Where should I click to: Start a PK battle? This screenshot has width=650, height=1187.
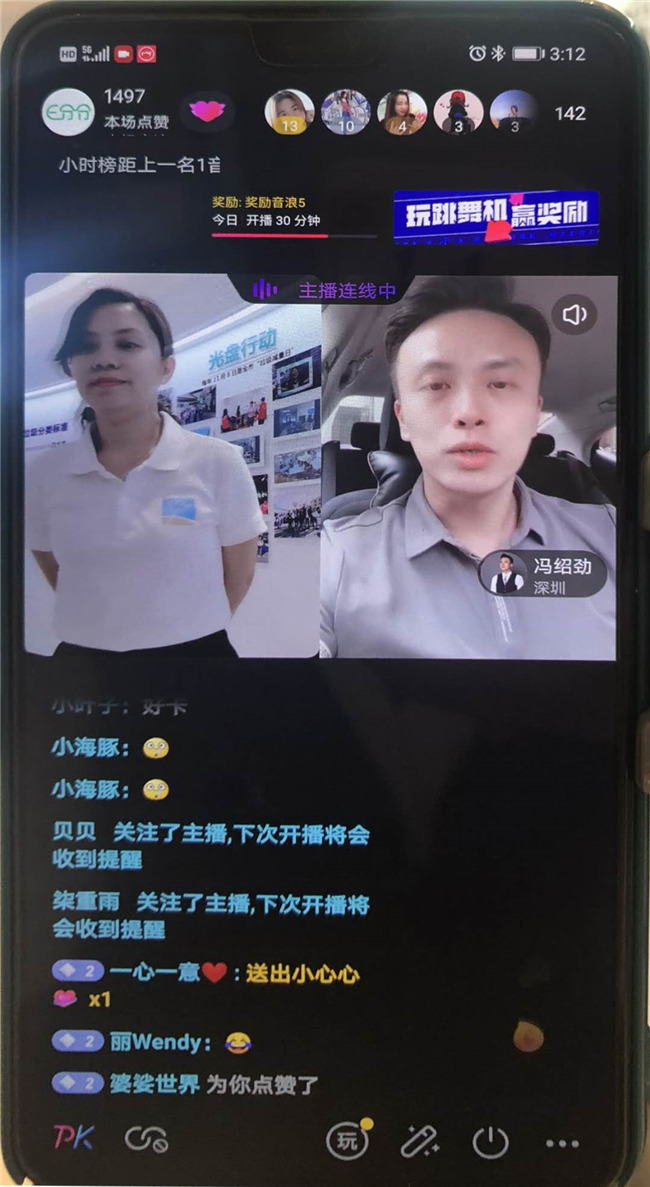click(72, 1138)
